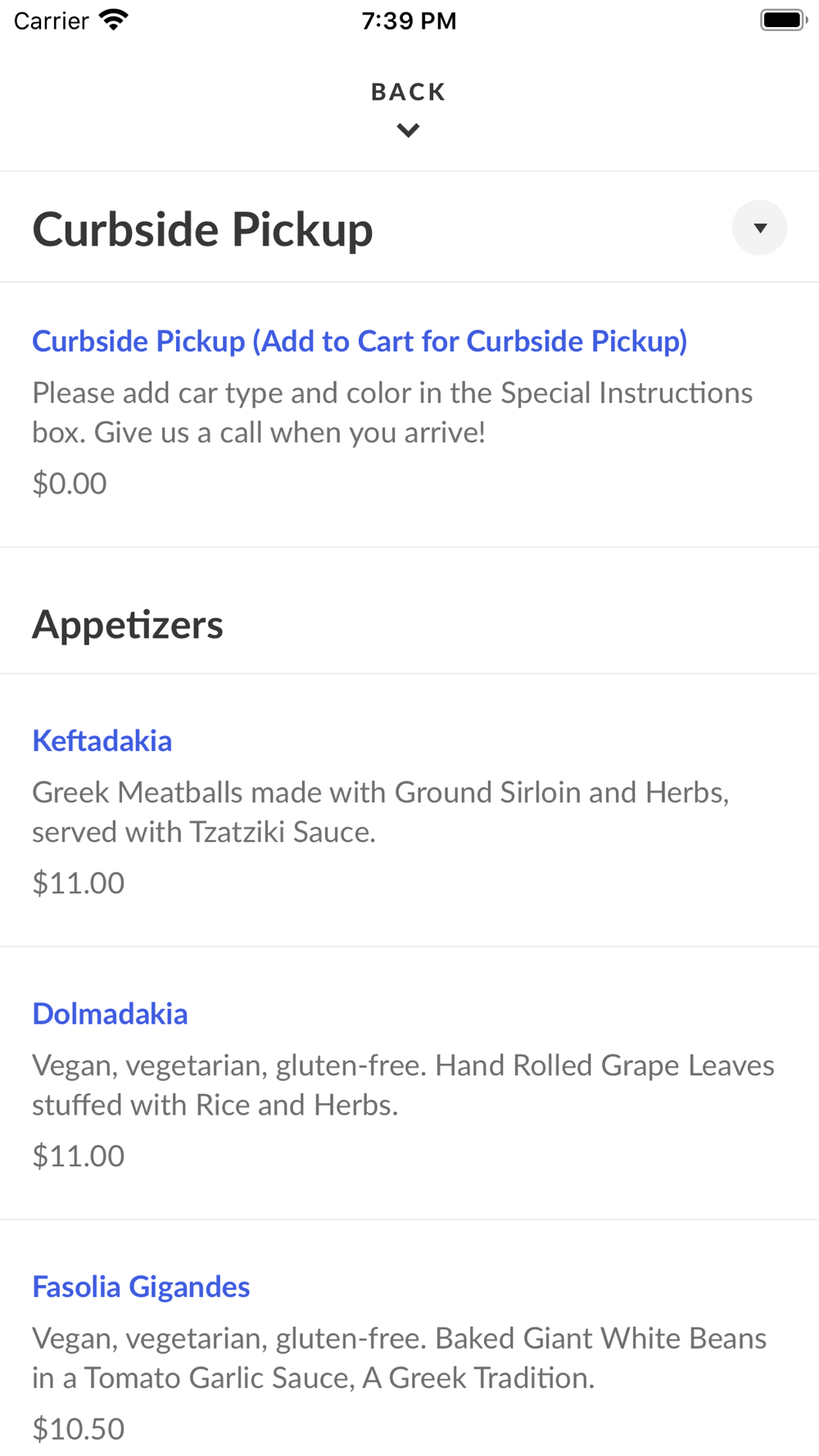Open the menu category dropdown arrow
819x1456 pixels.
[x=759, y=228]
